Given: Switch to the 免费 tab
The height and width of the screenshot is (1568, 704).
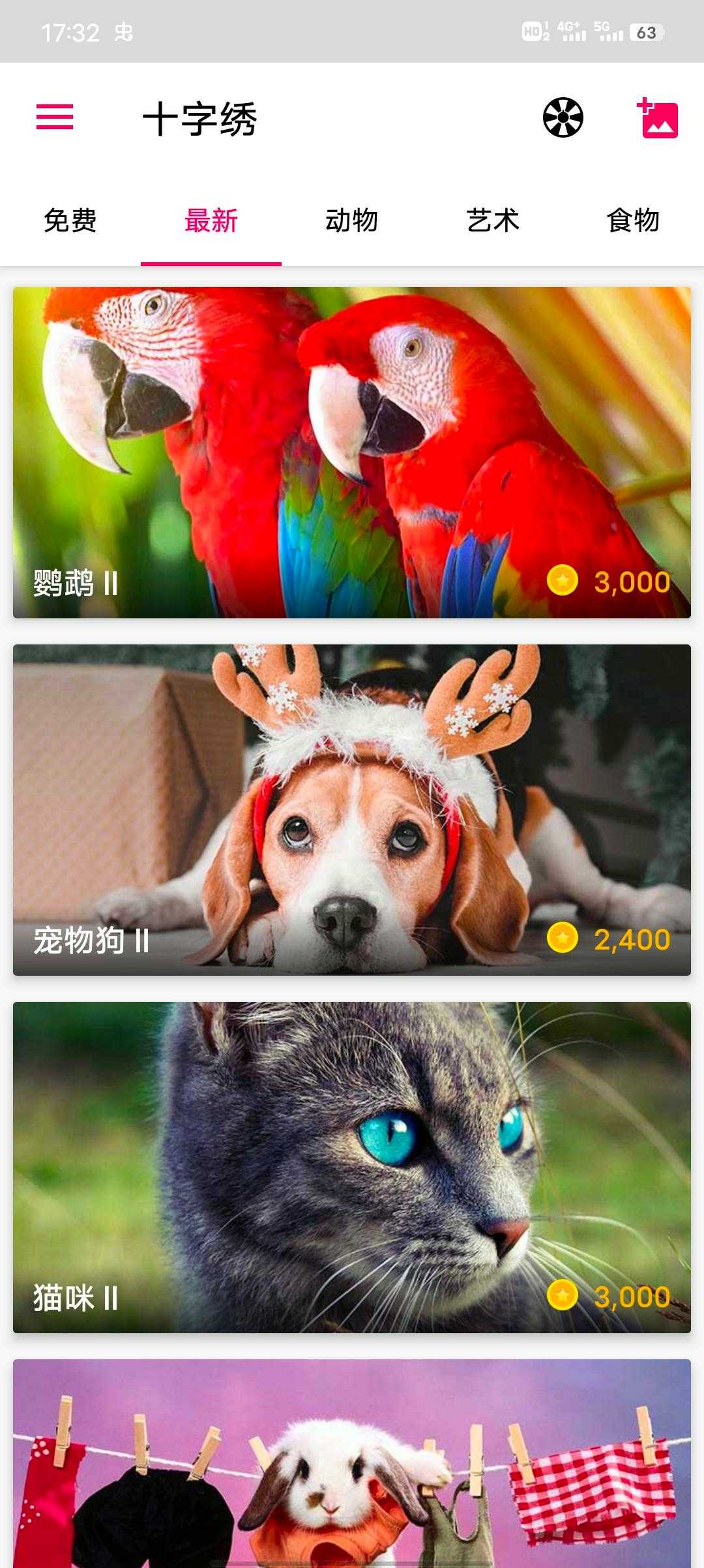Looking at the screenshot, I should coord(70,221).
